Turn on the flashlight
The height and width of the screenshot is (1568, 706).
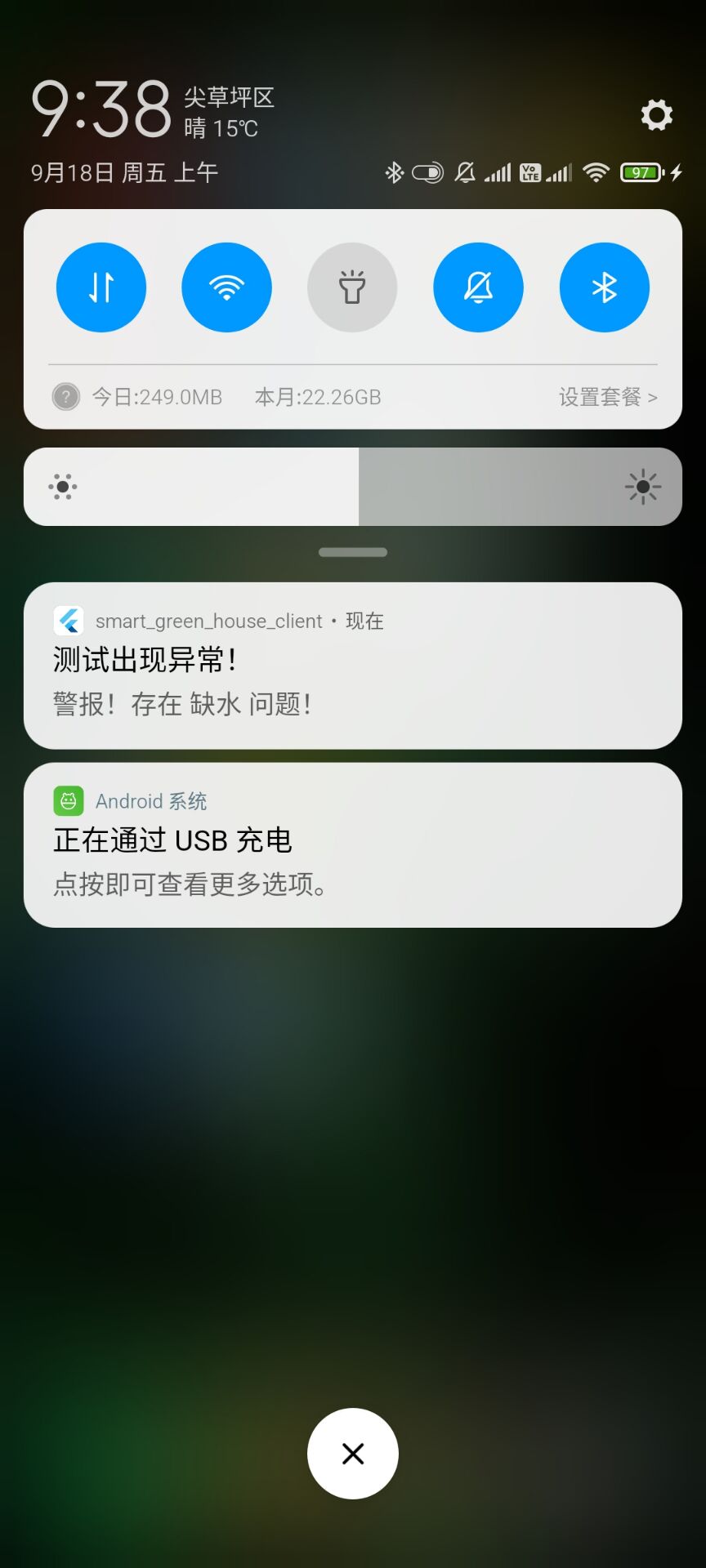coord(352,287)
